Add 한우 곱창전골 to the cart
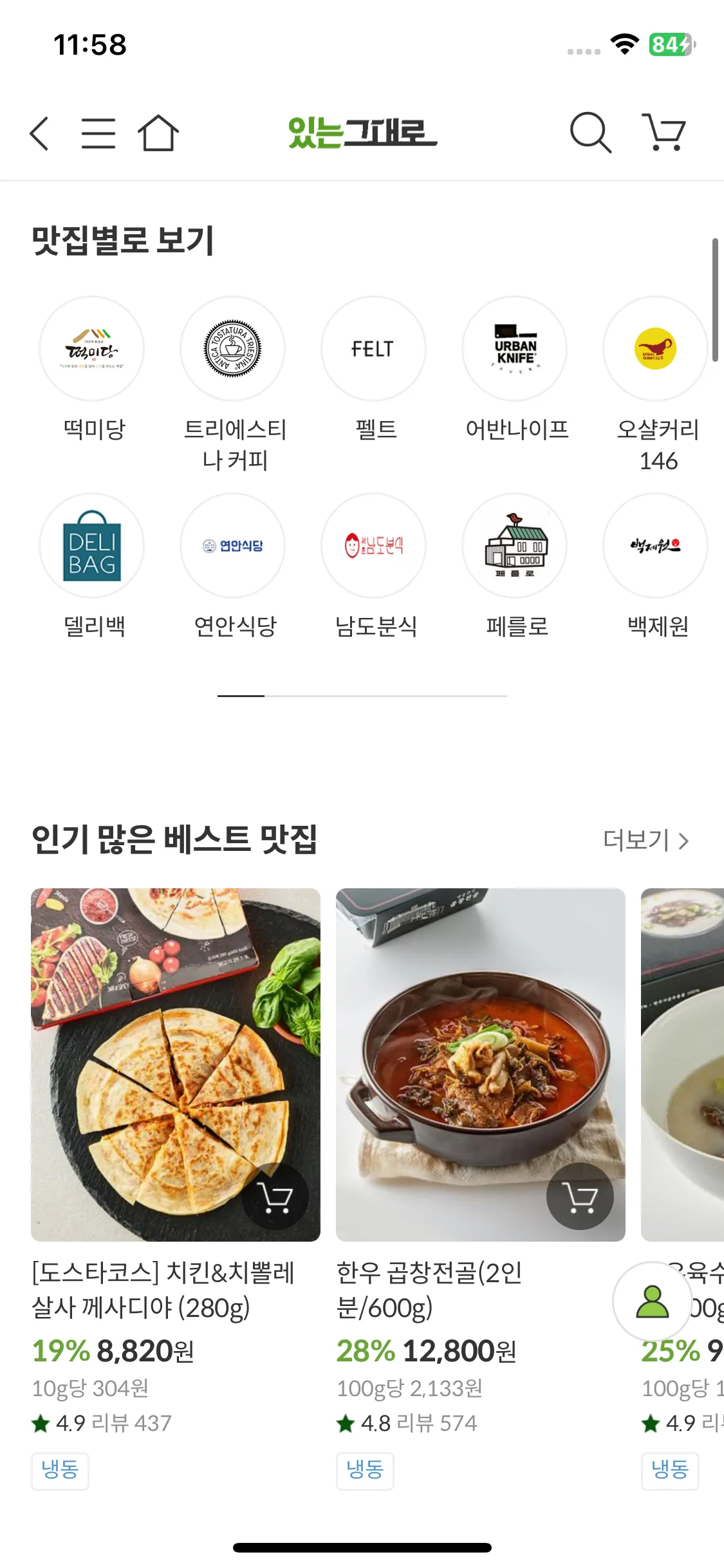The height and width of the screenshot is (1568, 724). coord(580,1195)
